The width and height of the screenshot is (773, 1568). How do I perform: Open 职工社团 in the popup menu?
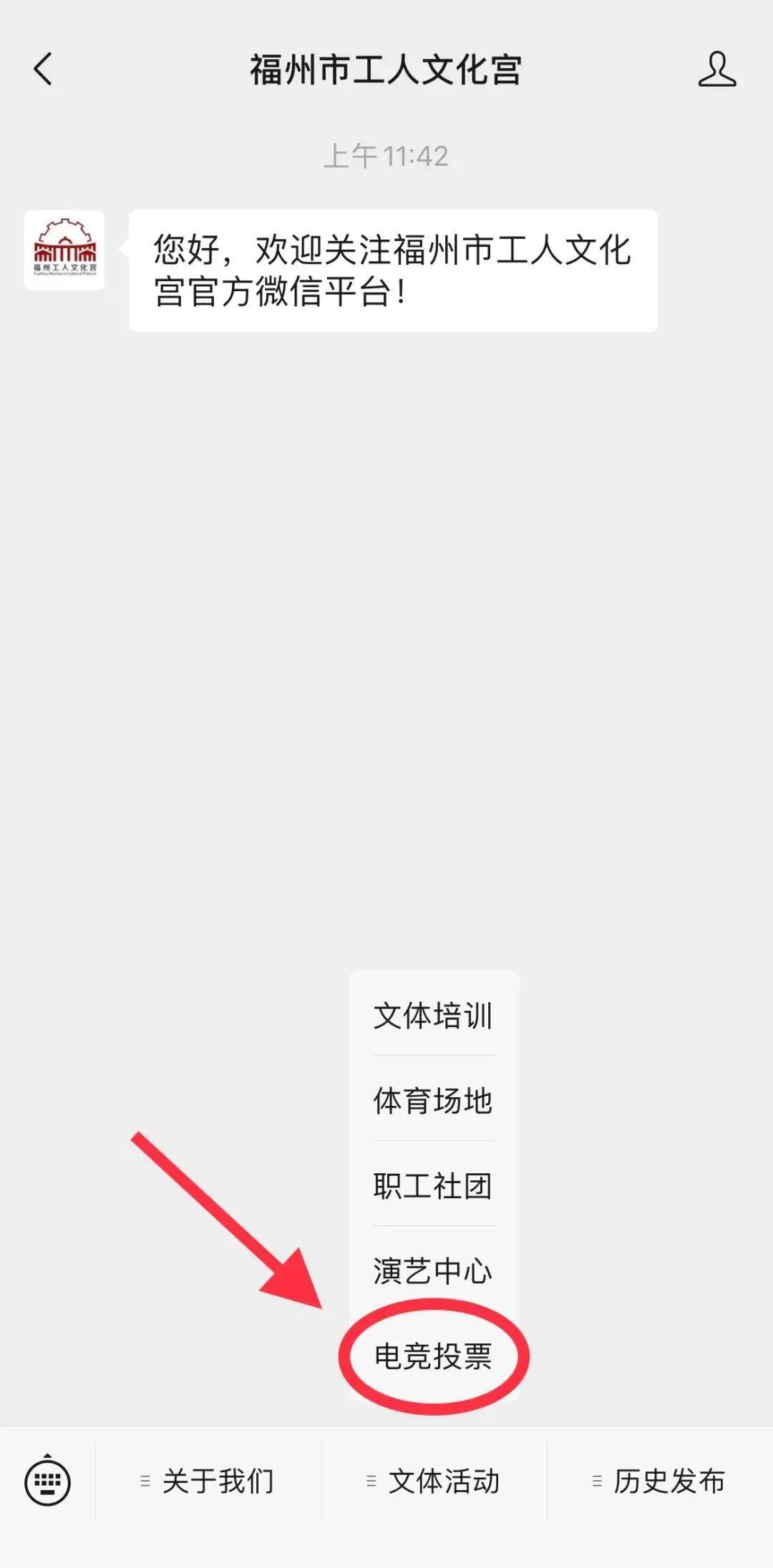click(x=434, y=1185)
